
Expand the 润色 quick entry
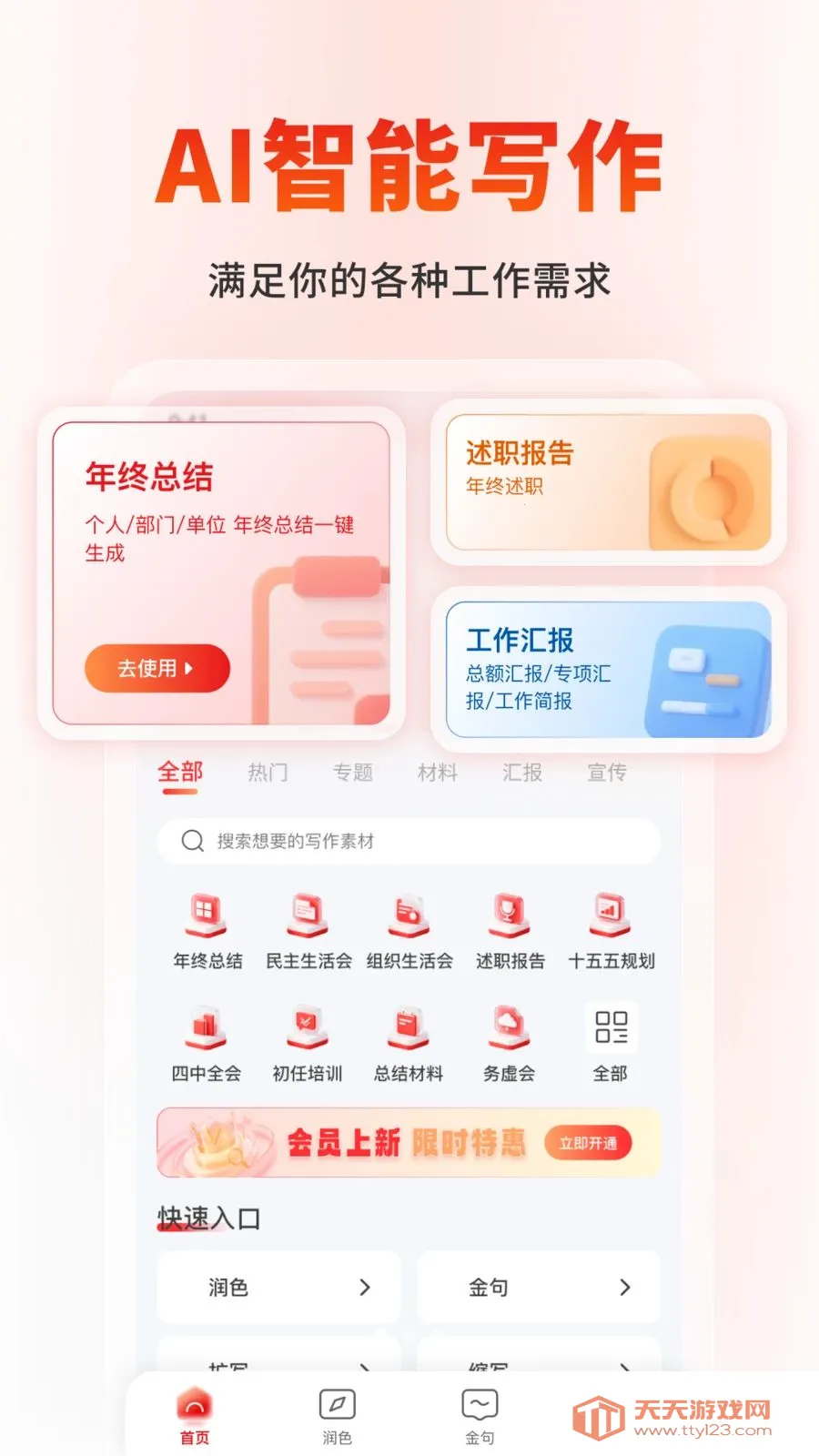coord(278,1288)
